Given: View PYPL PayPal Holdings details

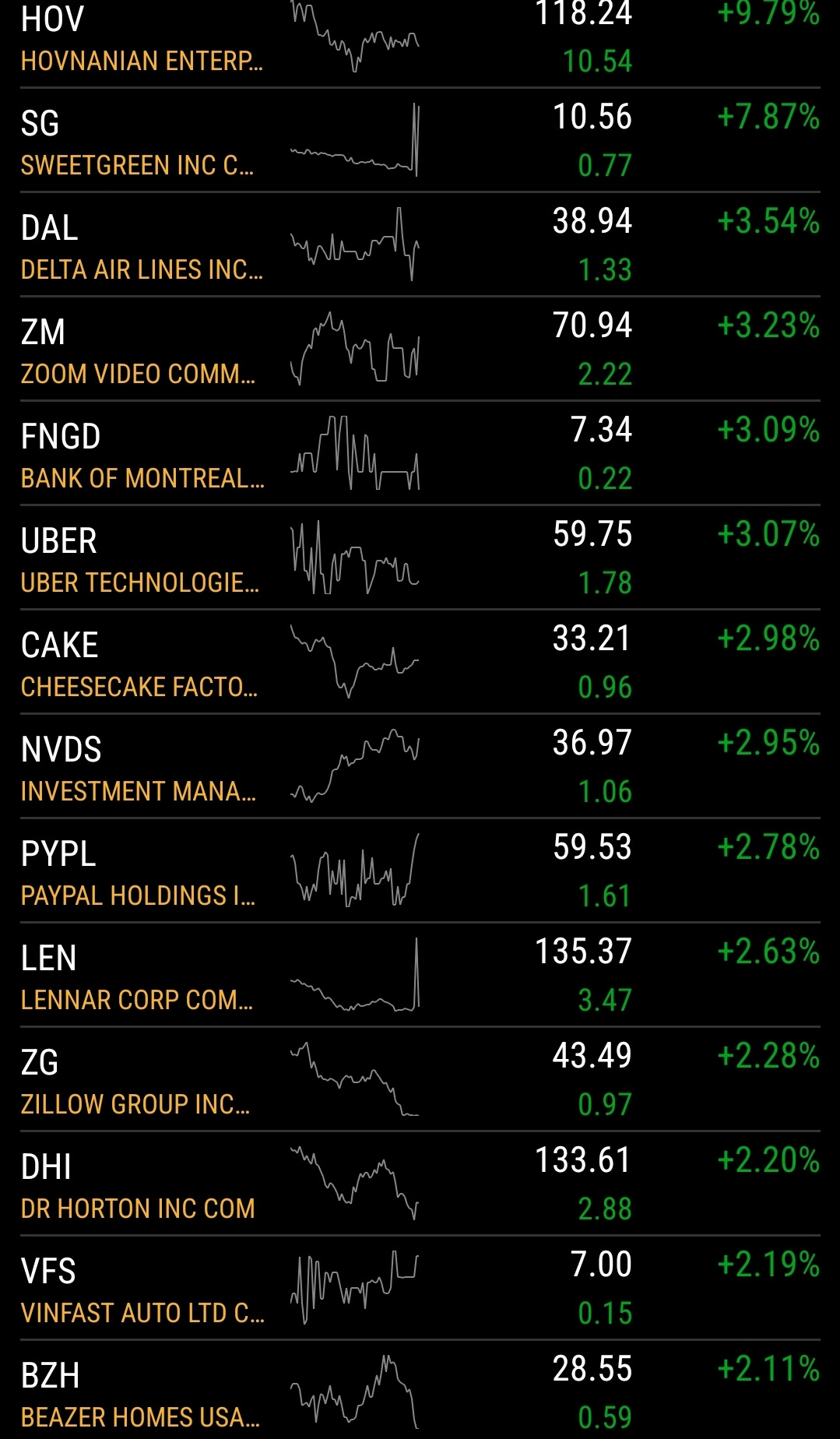Looking at the screenshot, I should click(420, 871).
